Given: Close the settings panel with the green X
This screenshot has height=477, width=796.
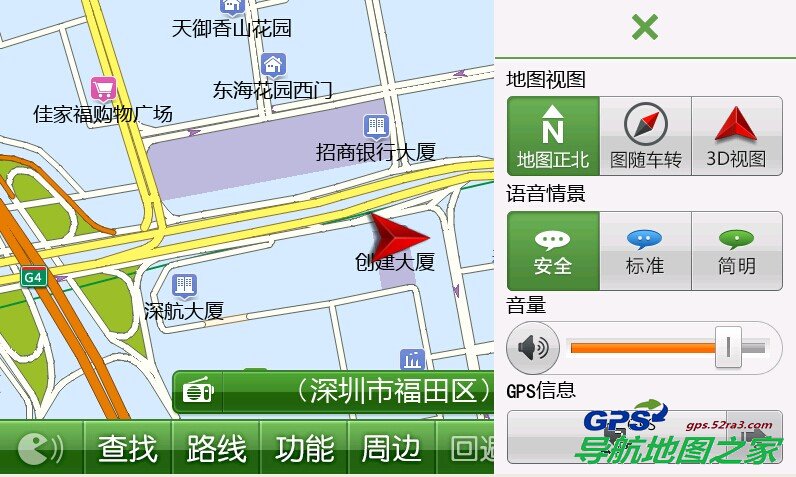Looking at the screenshot, I should 645,28.
